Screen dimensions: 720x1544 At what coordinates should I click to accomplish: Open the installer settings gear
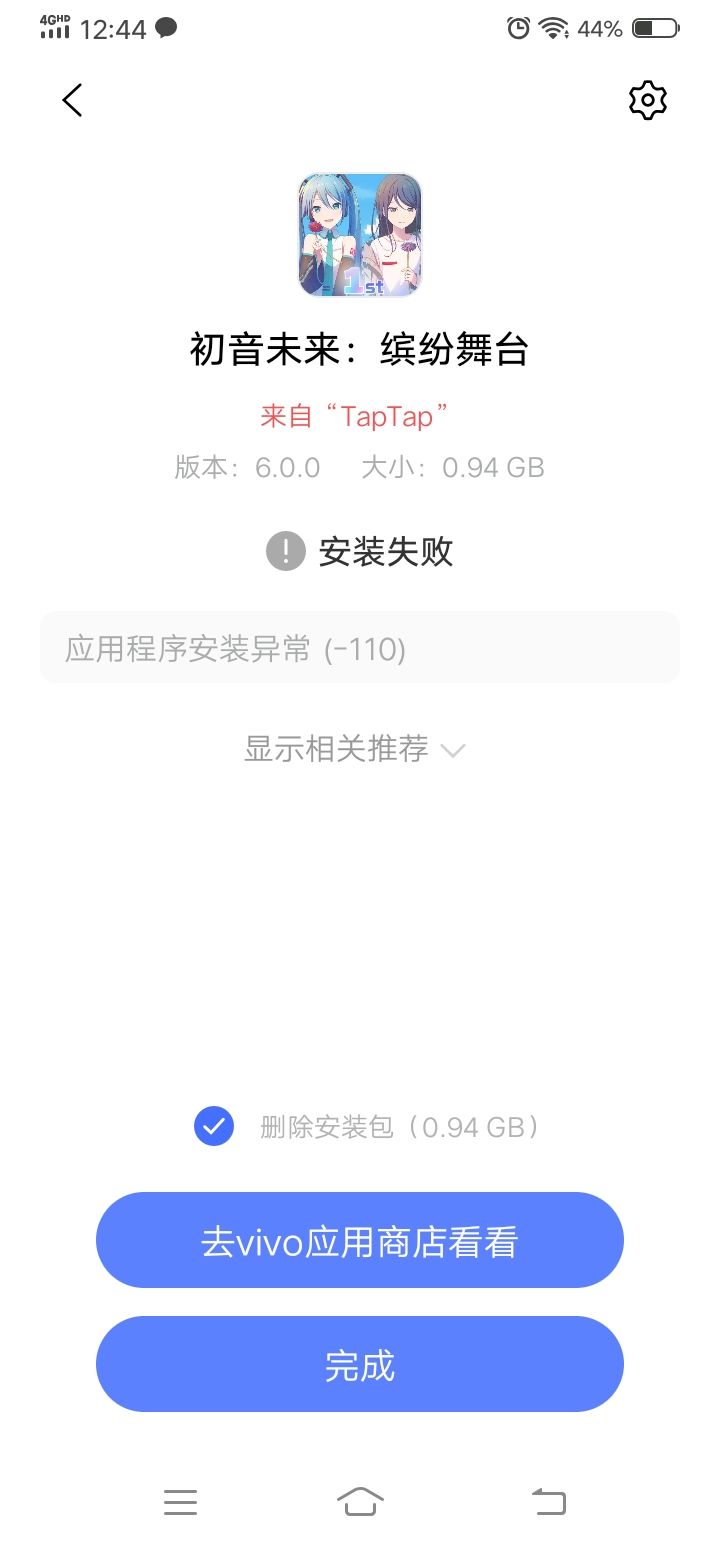click(x=647, y=100)
